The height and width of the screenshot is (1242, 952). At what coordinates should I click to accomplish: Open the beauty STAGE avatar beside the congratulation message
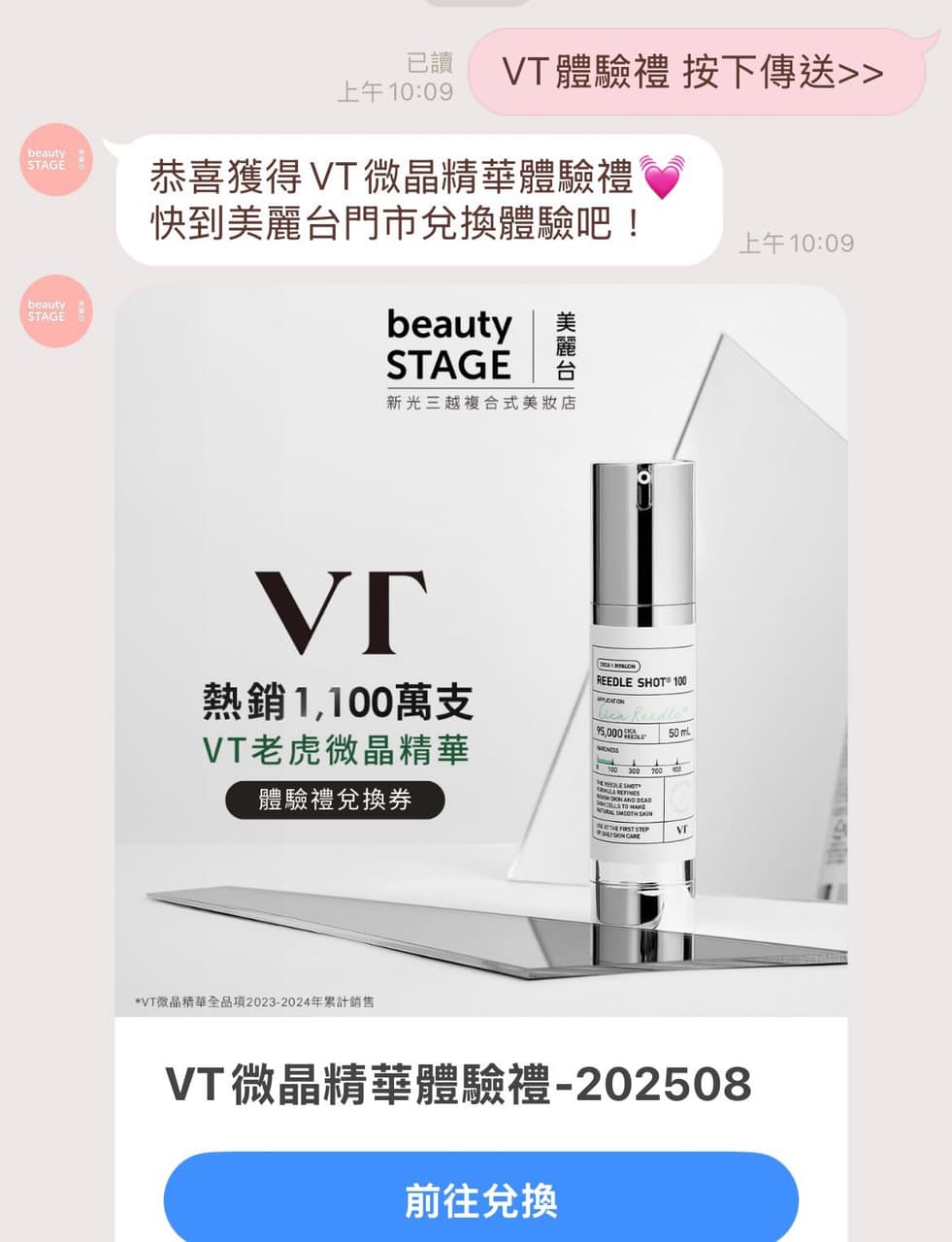tap(56, 160)
